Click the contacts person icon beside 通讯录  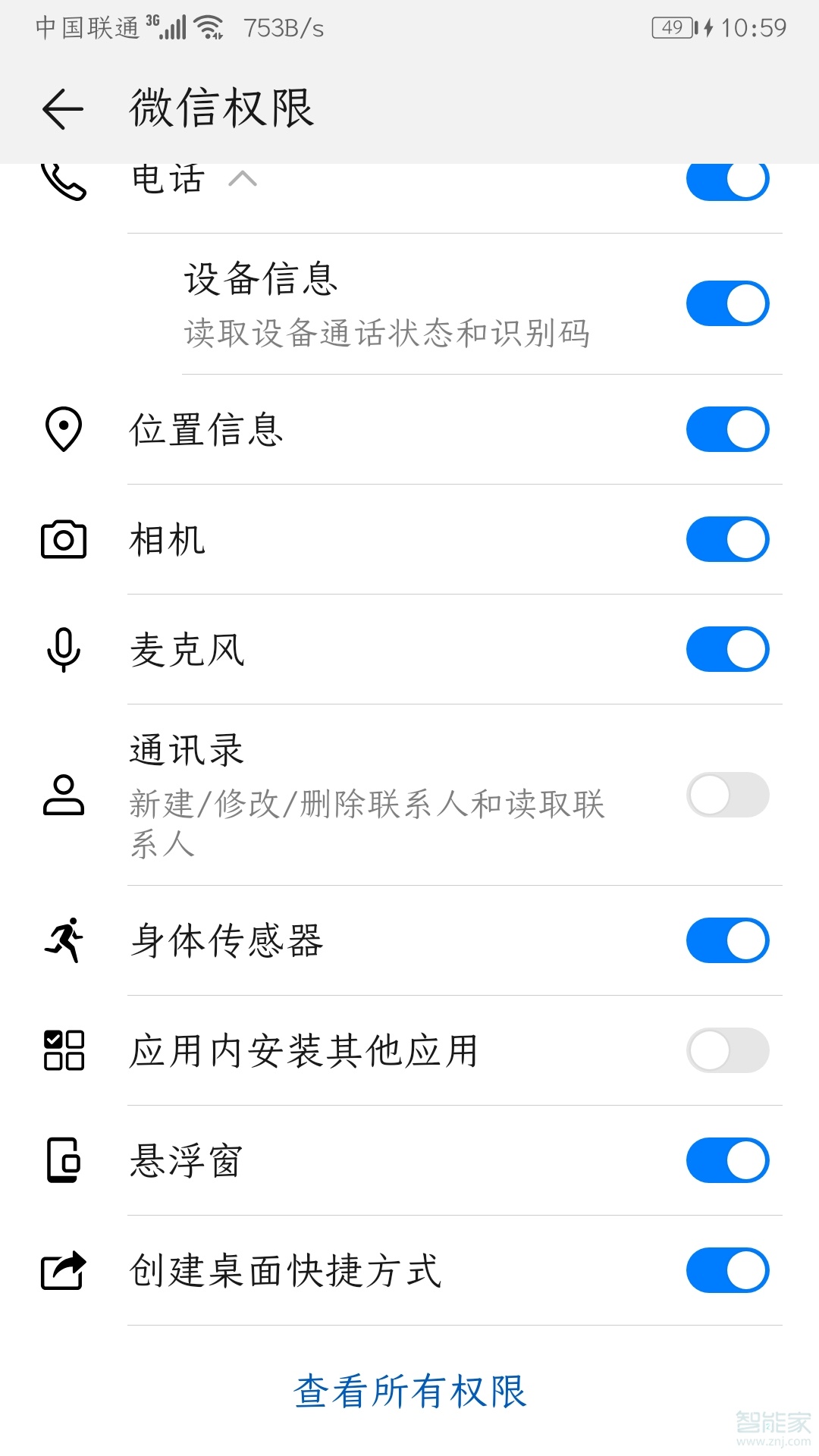tap(62, 793)
